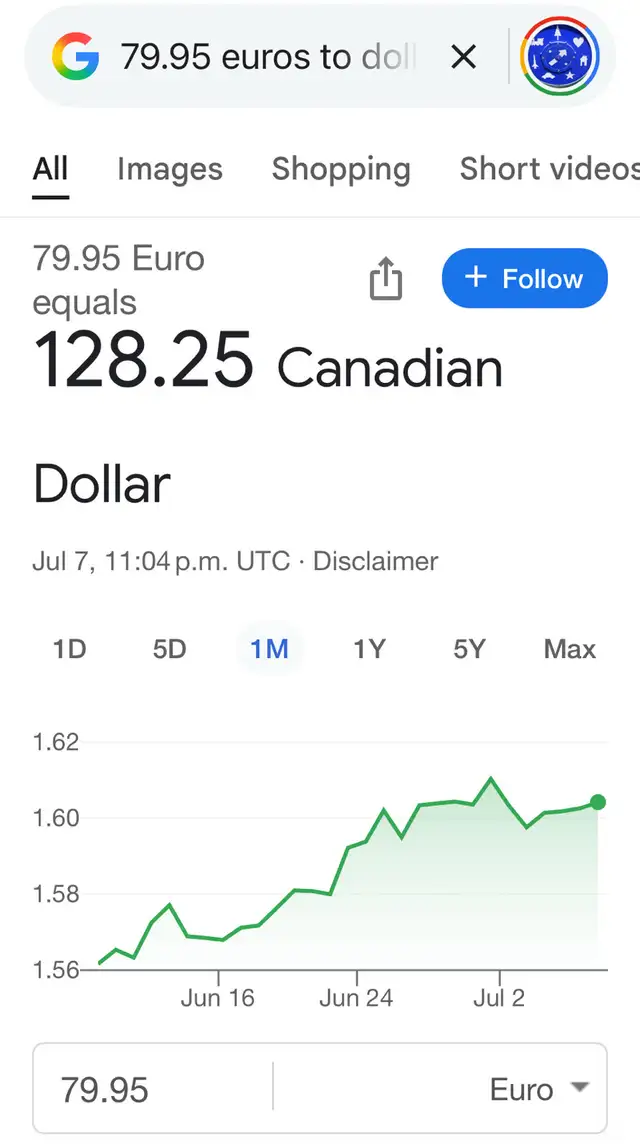
Task: Share the currency conversion result
Action: (x=385, y=279)
